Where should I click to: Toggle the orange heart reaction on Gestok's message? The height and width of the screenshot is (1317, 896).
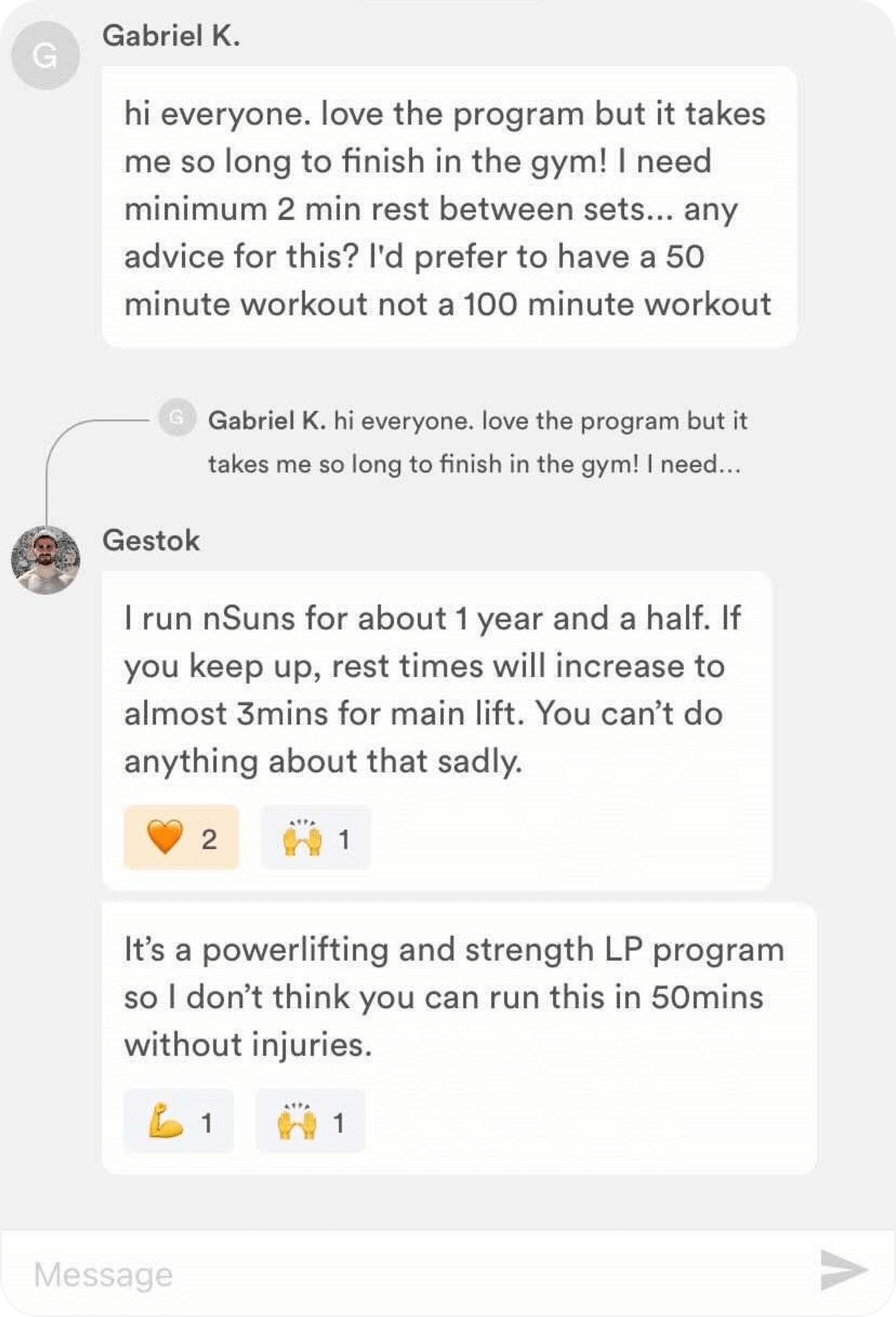coord(181,837)
